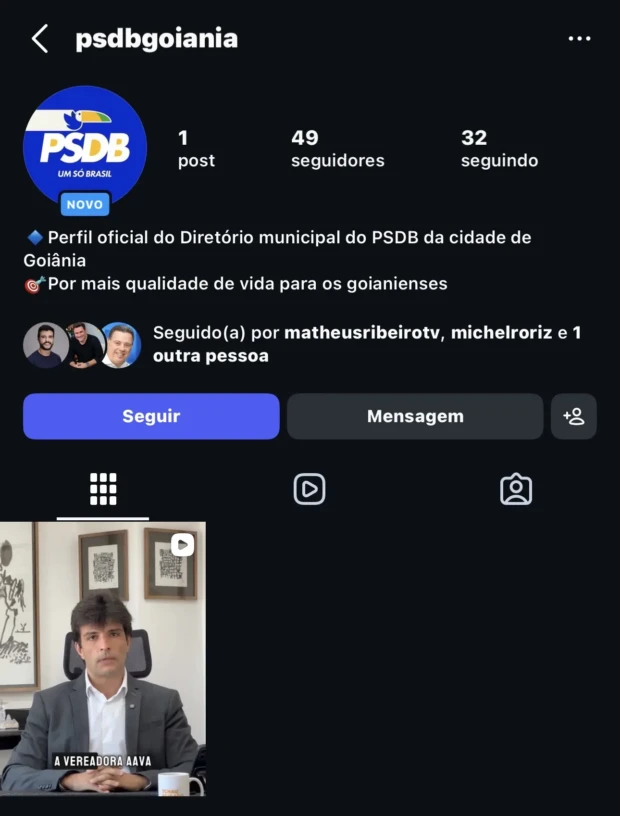The width and height of the screenshot is (620, 816).
Task: Open the three-dot options menu
Action: point(579,39)
